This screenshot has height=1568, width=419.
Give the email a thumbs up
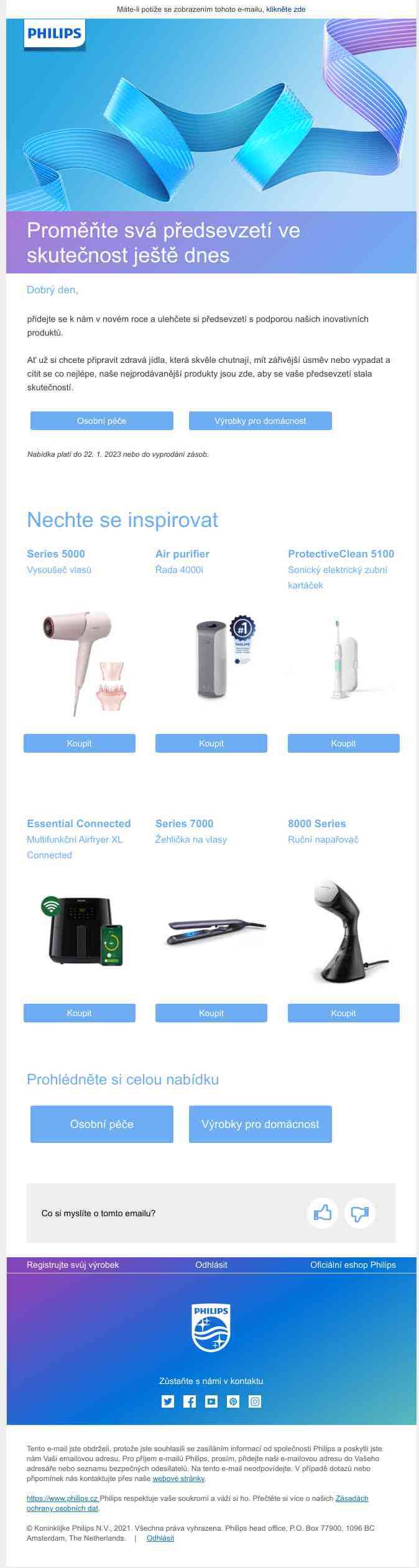point(323,1213)
